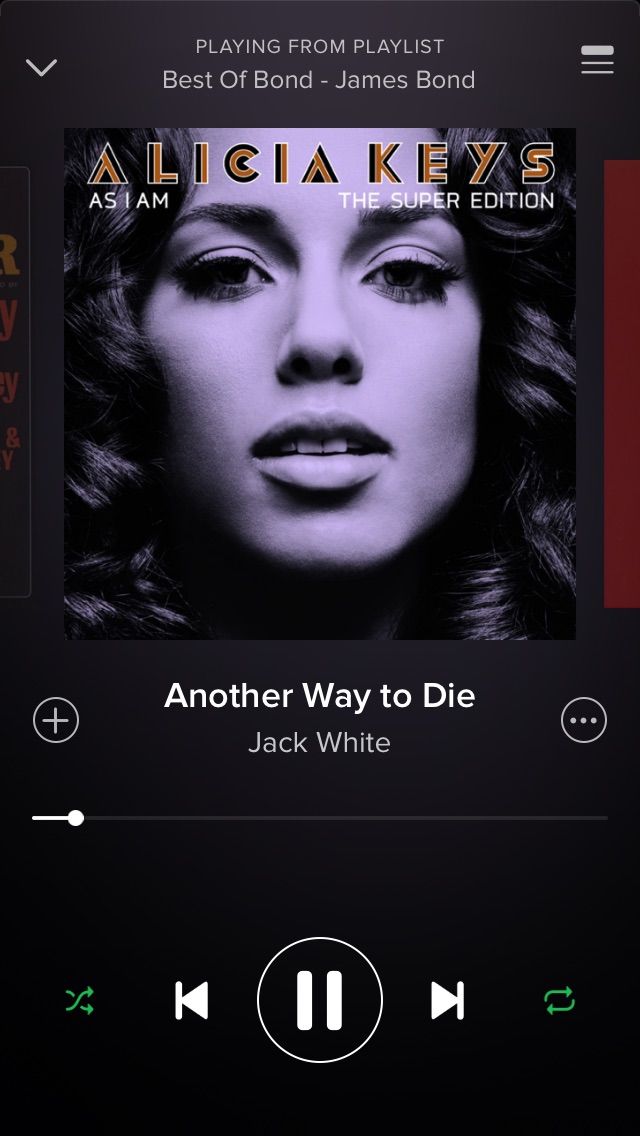Viewport: 640px width, 1136px height.
Task: Tap the playback progress slider
Action: [x=320, y=818]
